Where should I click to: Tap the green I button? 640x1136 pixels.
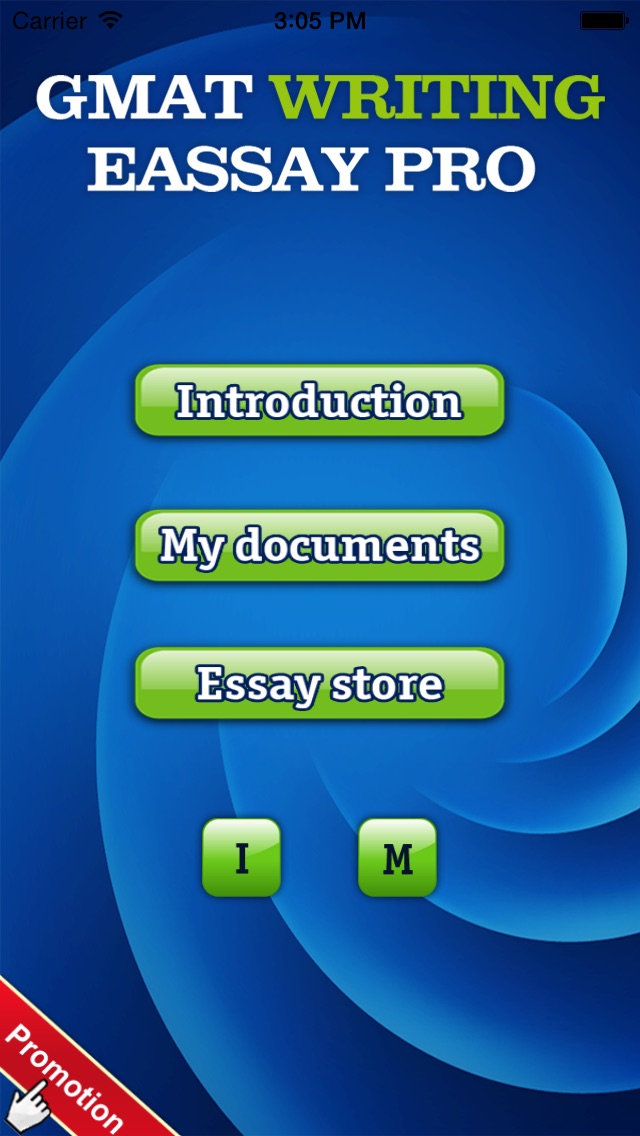click(x=241, y=858)
